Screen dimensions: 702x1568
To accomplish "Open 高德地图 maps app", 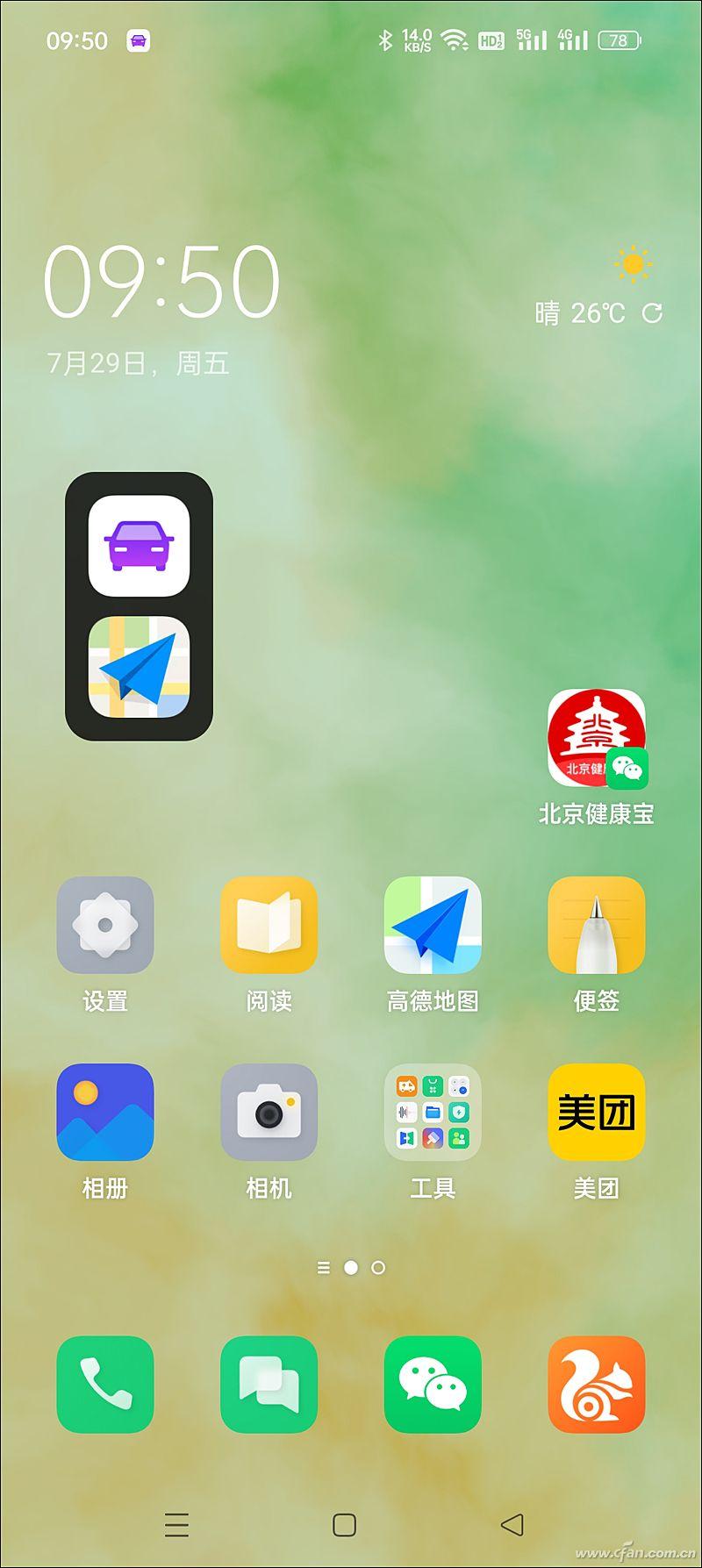I will (x=433, y=926).
